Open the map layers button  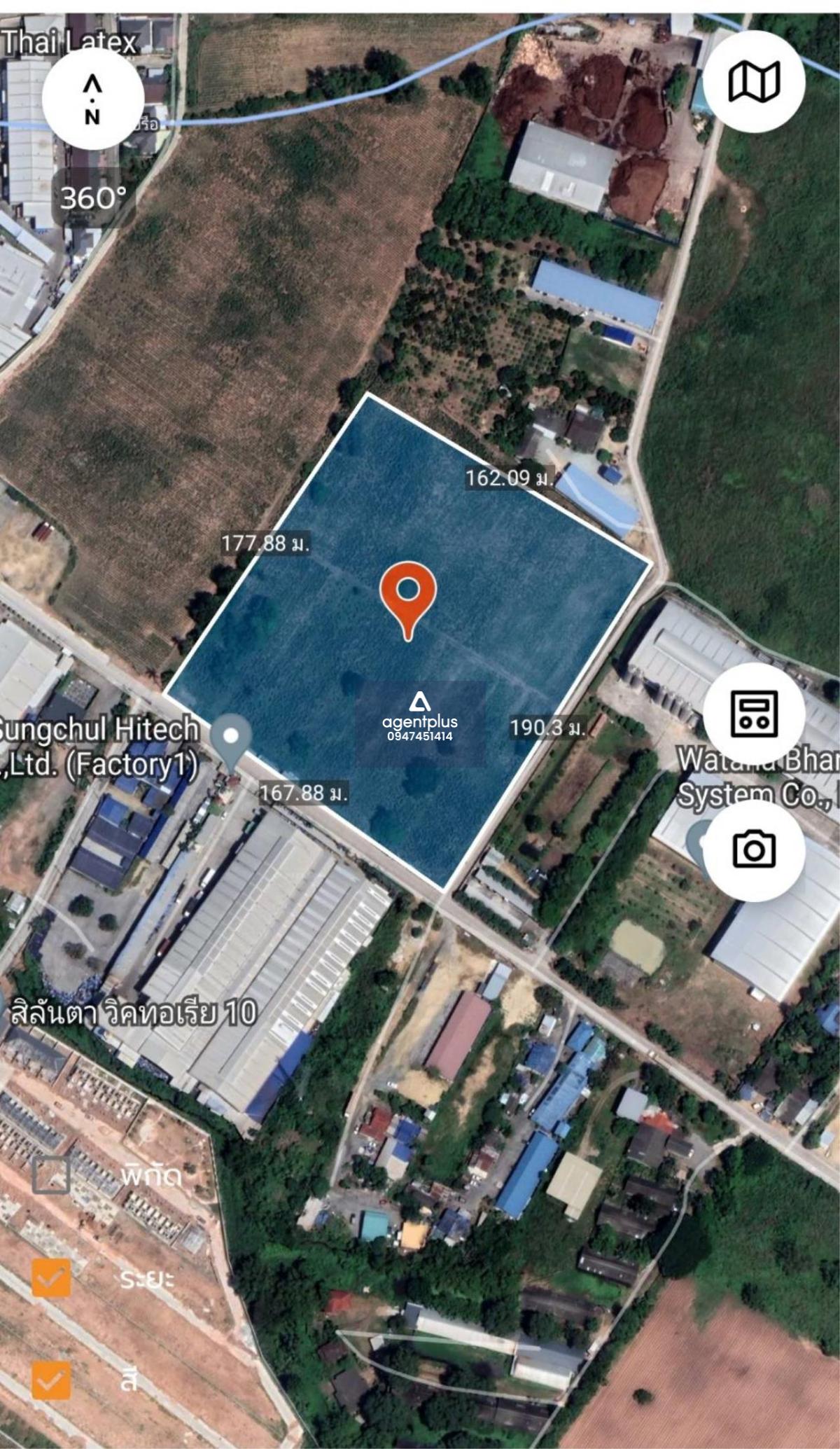coord(754,81)
